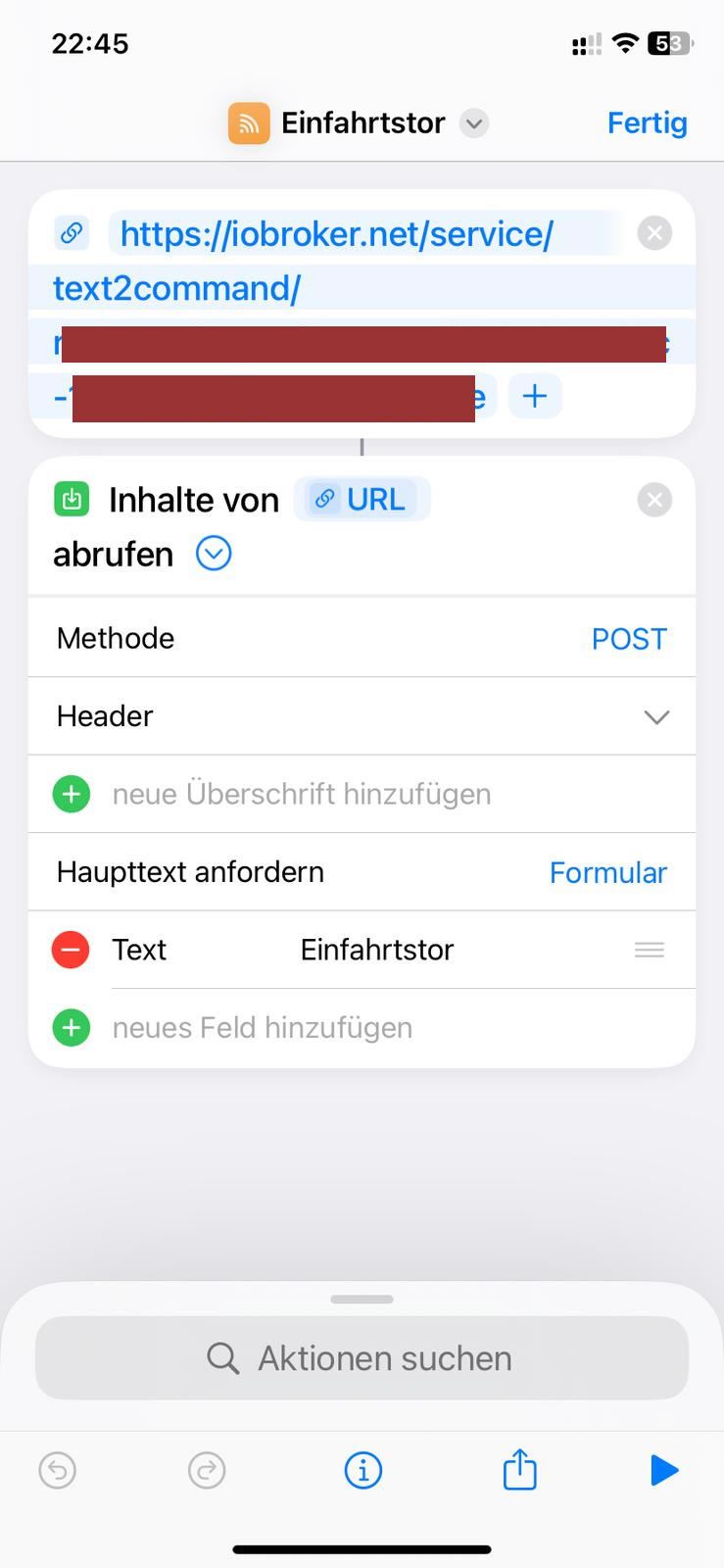Tap Fertig to finish editing

pos(647,123)
